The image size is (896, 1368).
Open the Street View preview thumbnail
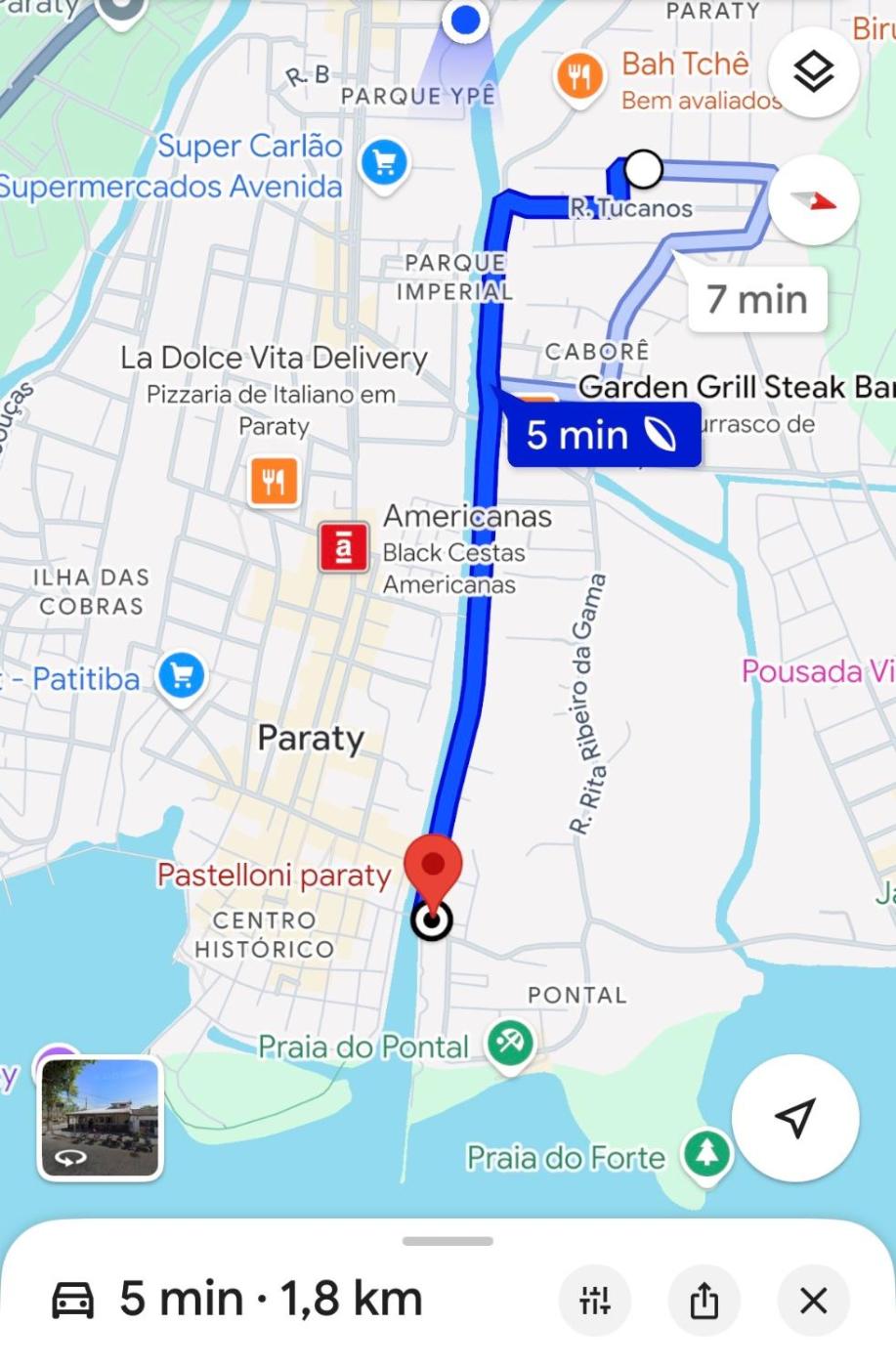pos(100,1118)
